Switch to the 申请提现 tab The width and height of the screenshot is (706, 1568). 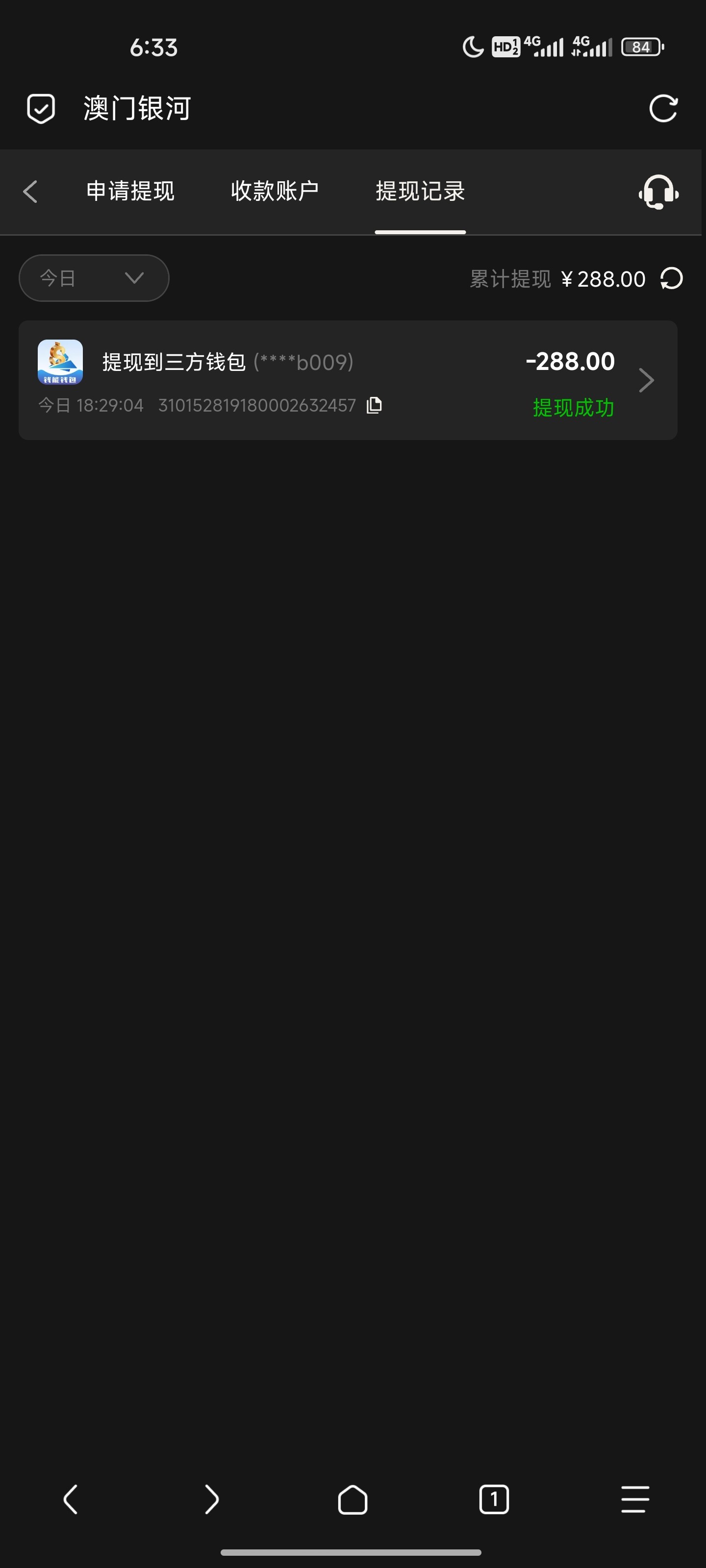pos(130,191)
